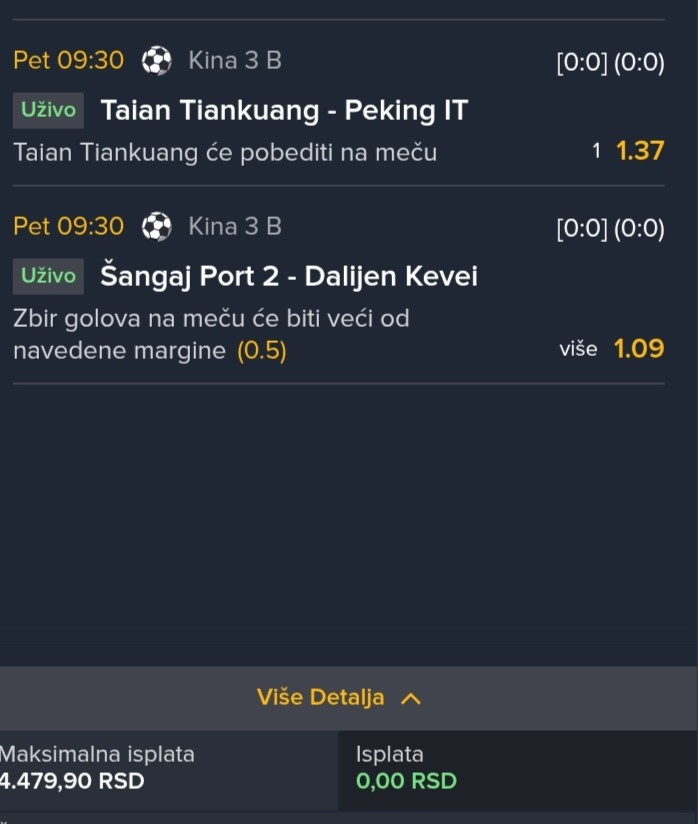Open the Taian Tiankuang - Peking IT match
The image size is (698, 824).
point(284,110)
